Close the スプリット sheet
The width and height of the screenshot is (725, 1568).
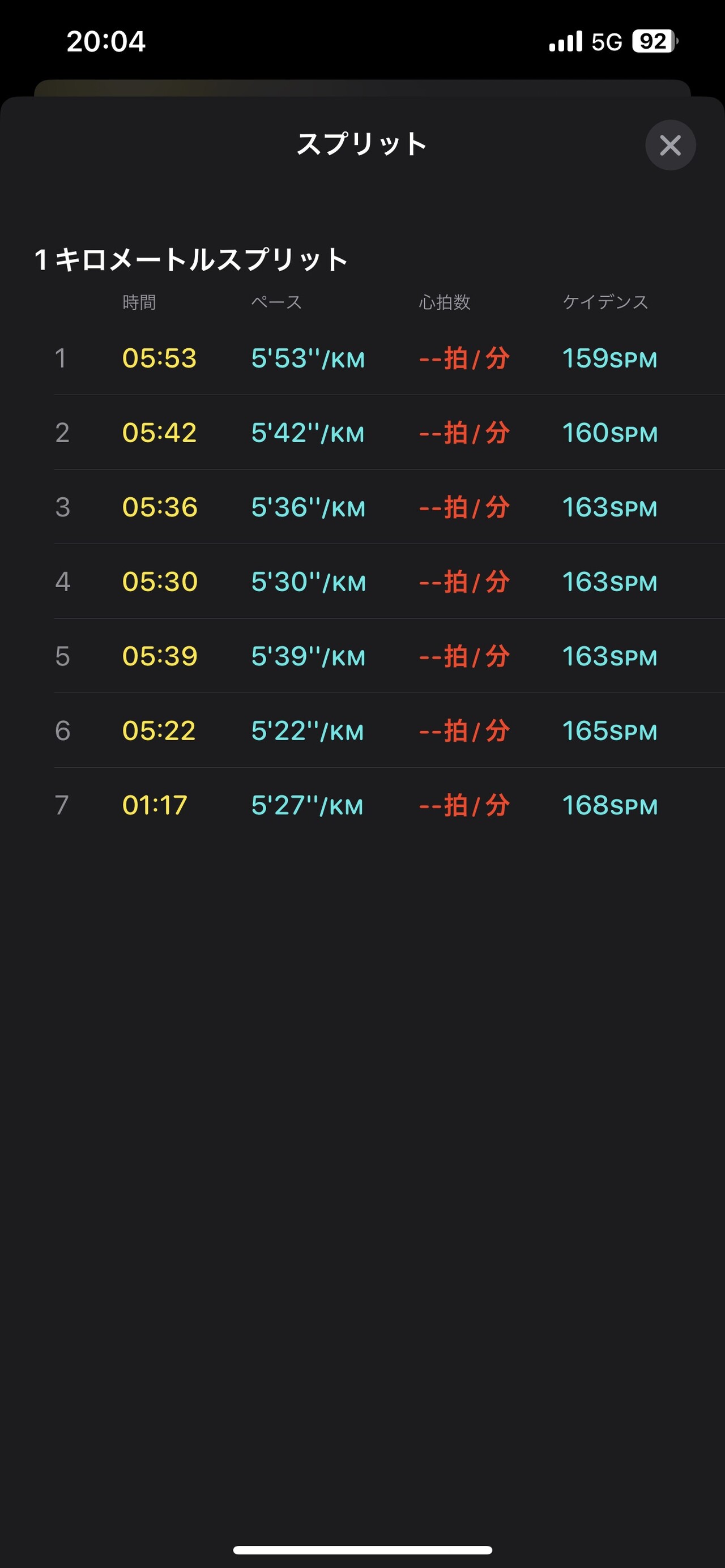tap(670, 145)
